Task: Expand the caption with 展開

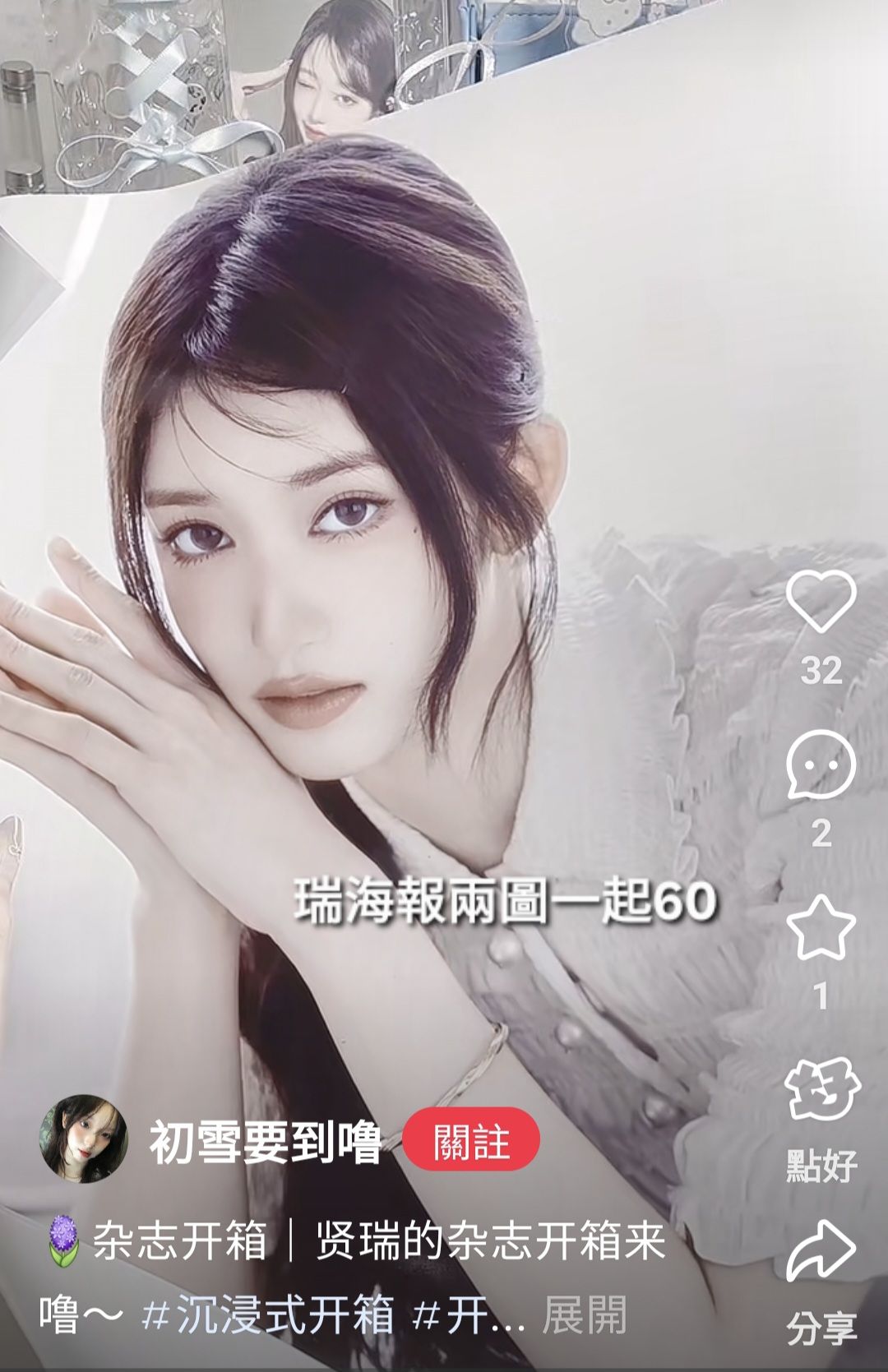Action: click(x=585, y=1314)
